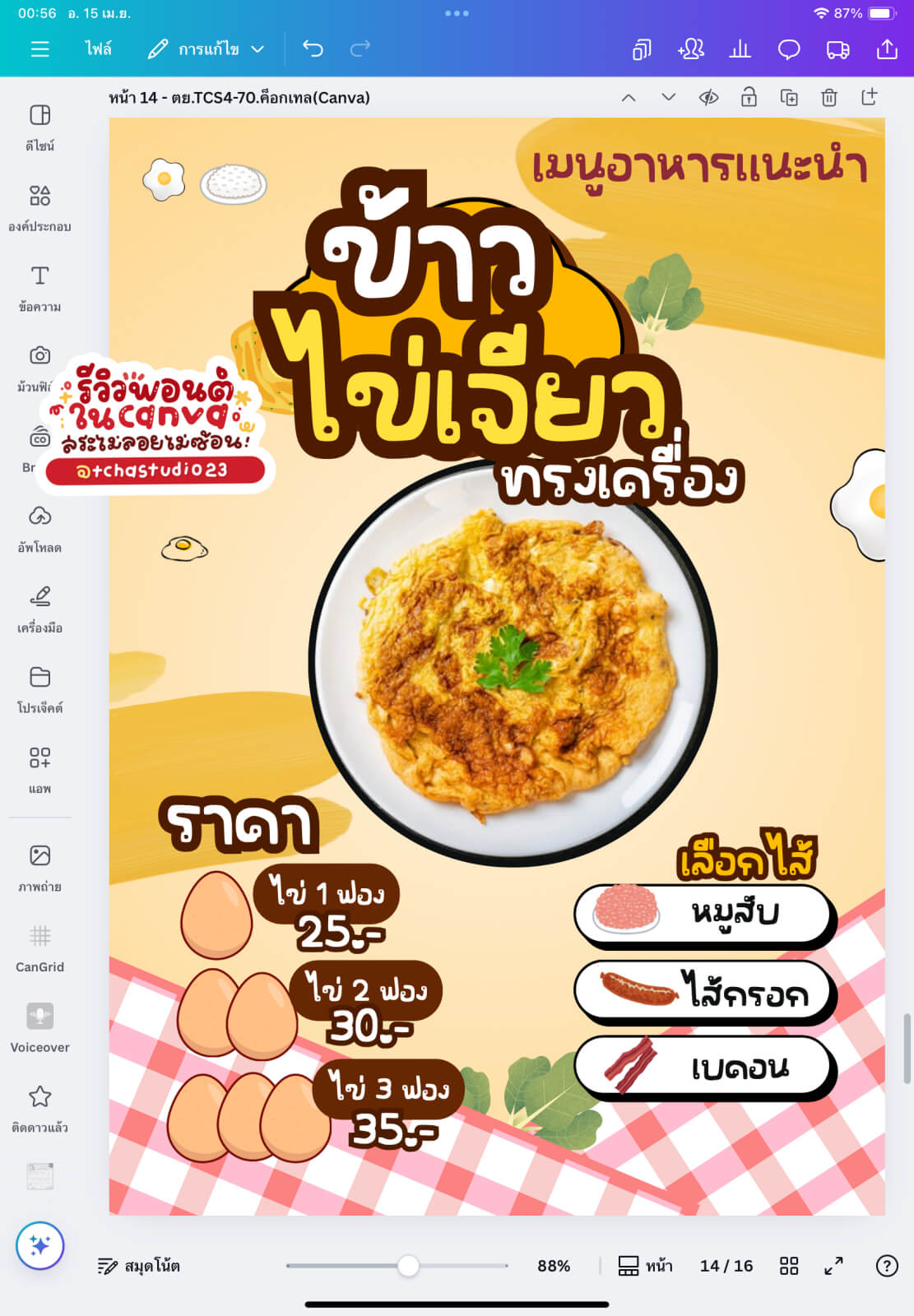This screenshot has height=1316, width=914.
Task: Open the องค์ประกอบ elements panel
Action: (39, 207)
